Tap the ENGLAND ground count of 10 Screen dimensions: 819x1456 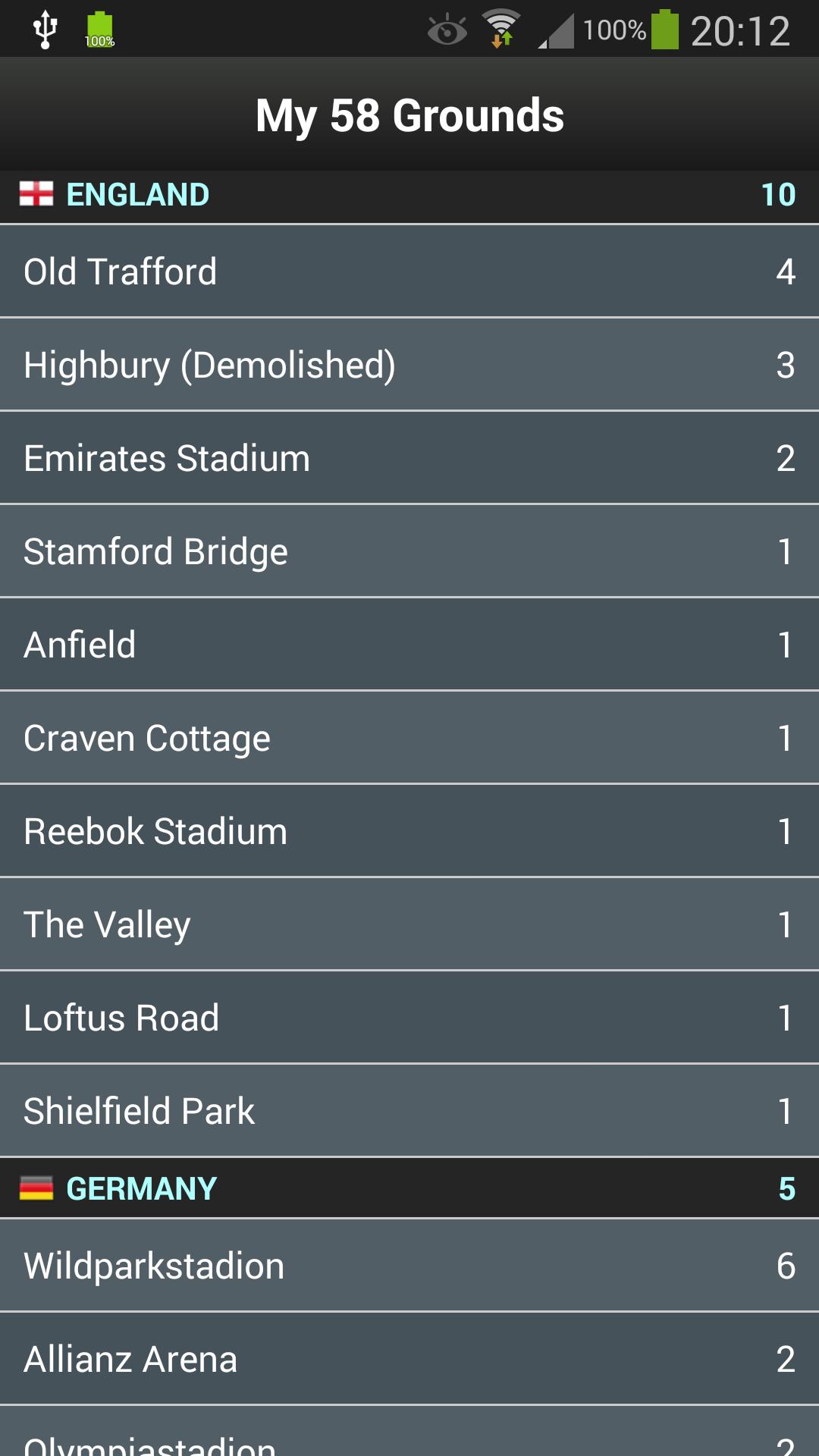pyautogui.click(x=781, y=194)
